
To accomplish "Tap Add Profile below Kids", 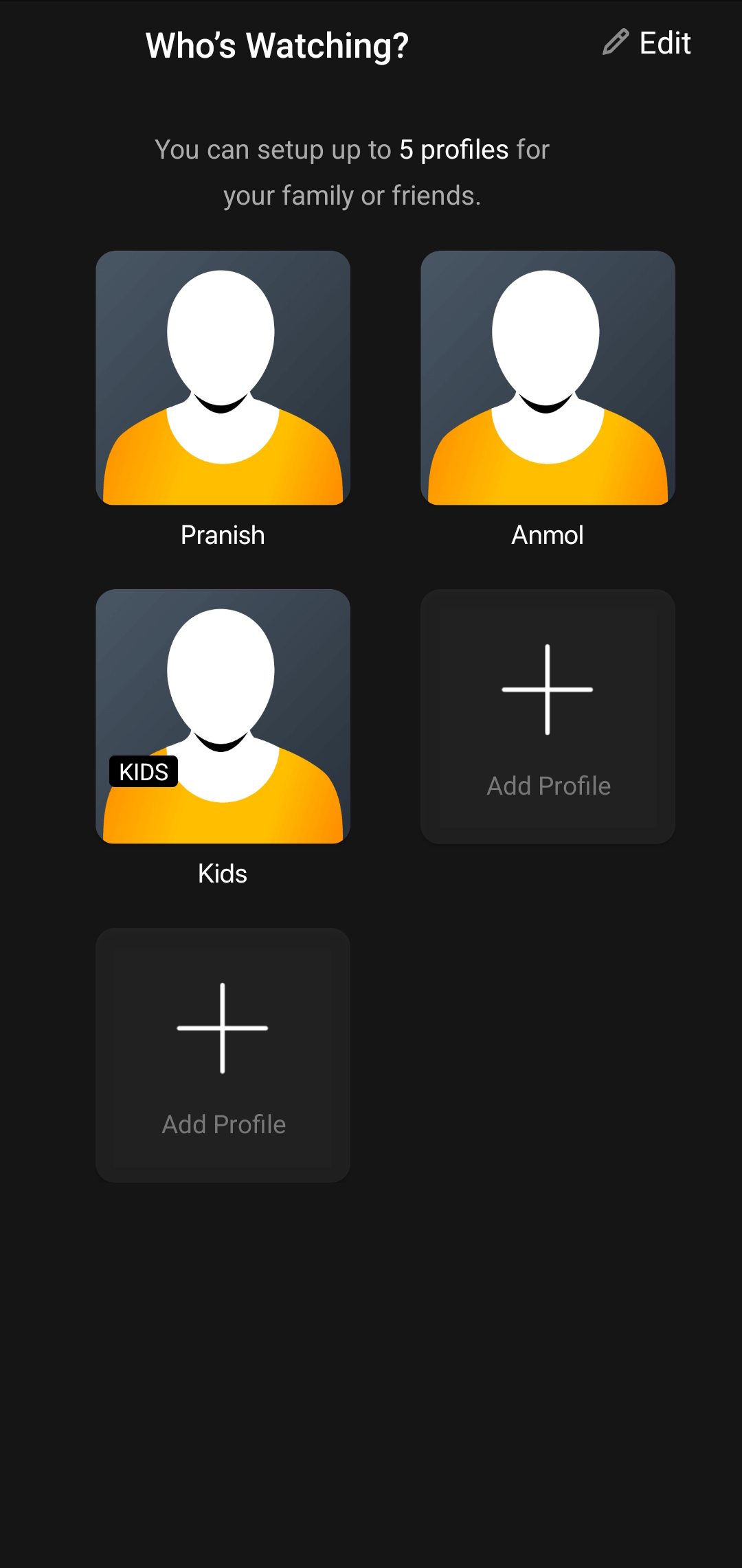I will (223, 1055).
